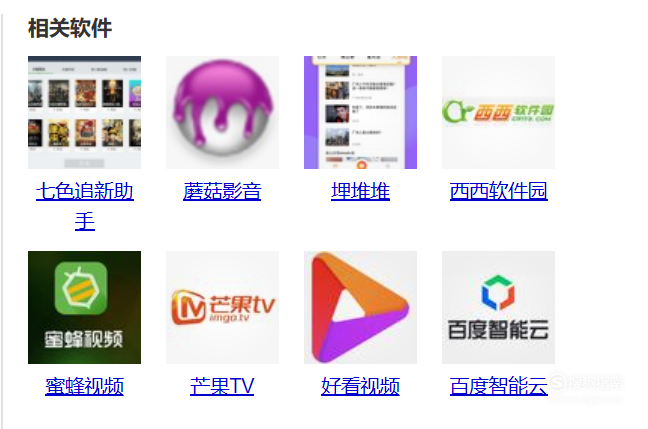Tap the 七色追新助手 screenshot thumbnail
The width and height of the screenshot is (648, 429).
coord(84,112)
